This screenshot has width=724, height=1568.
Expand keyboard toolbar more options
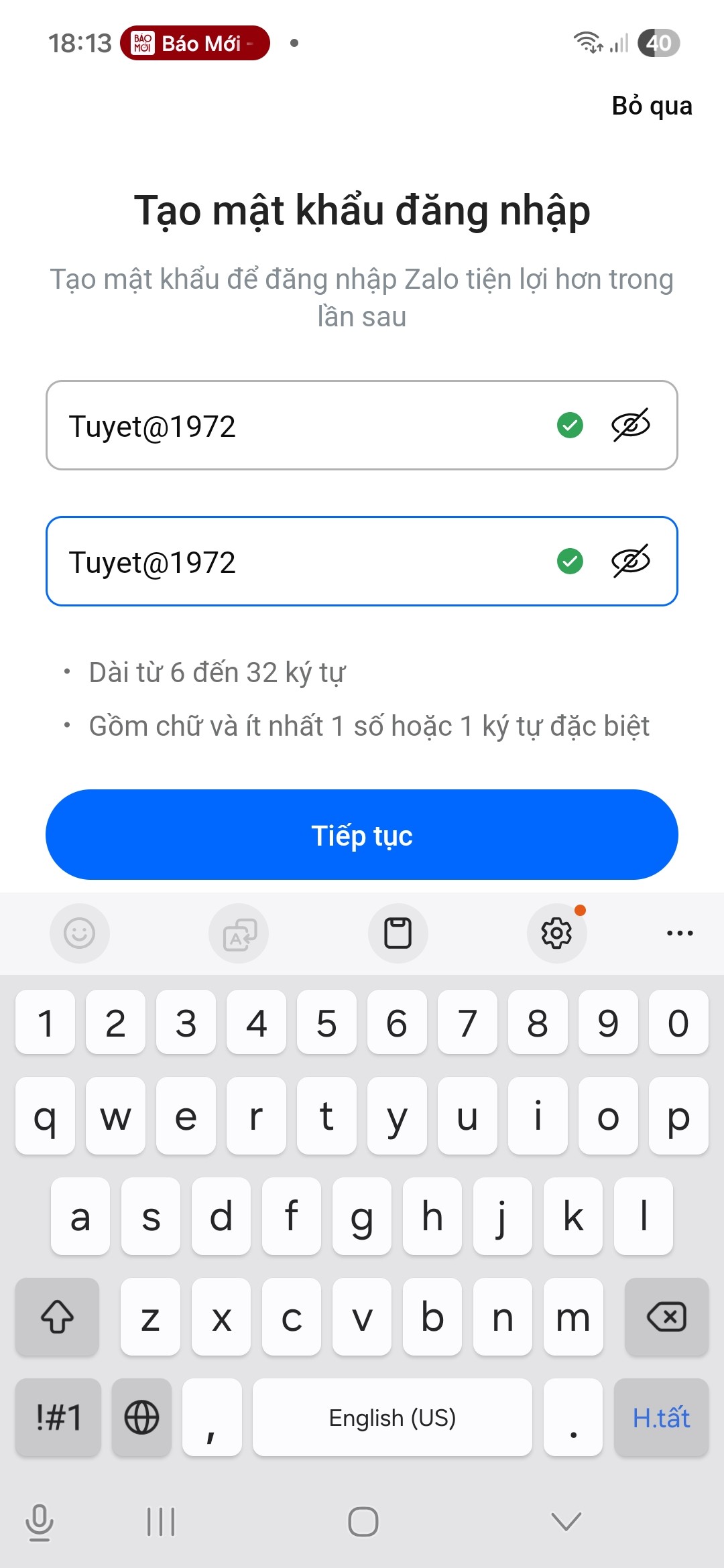[680, 933]
